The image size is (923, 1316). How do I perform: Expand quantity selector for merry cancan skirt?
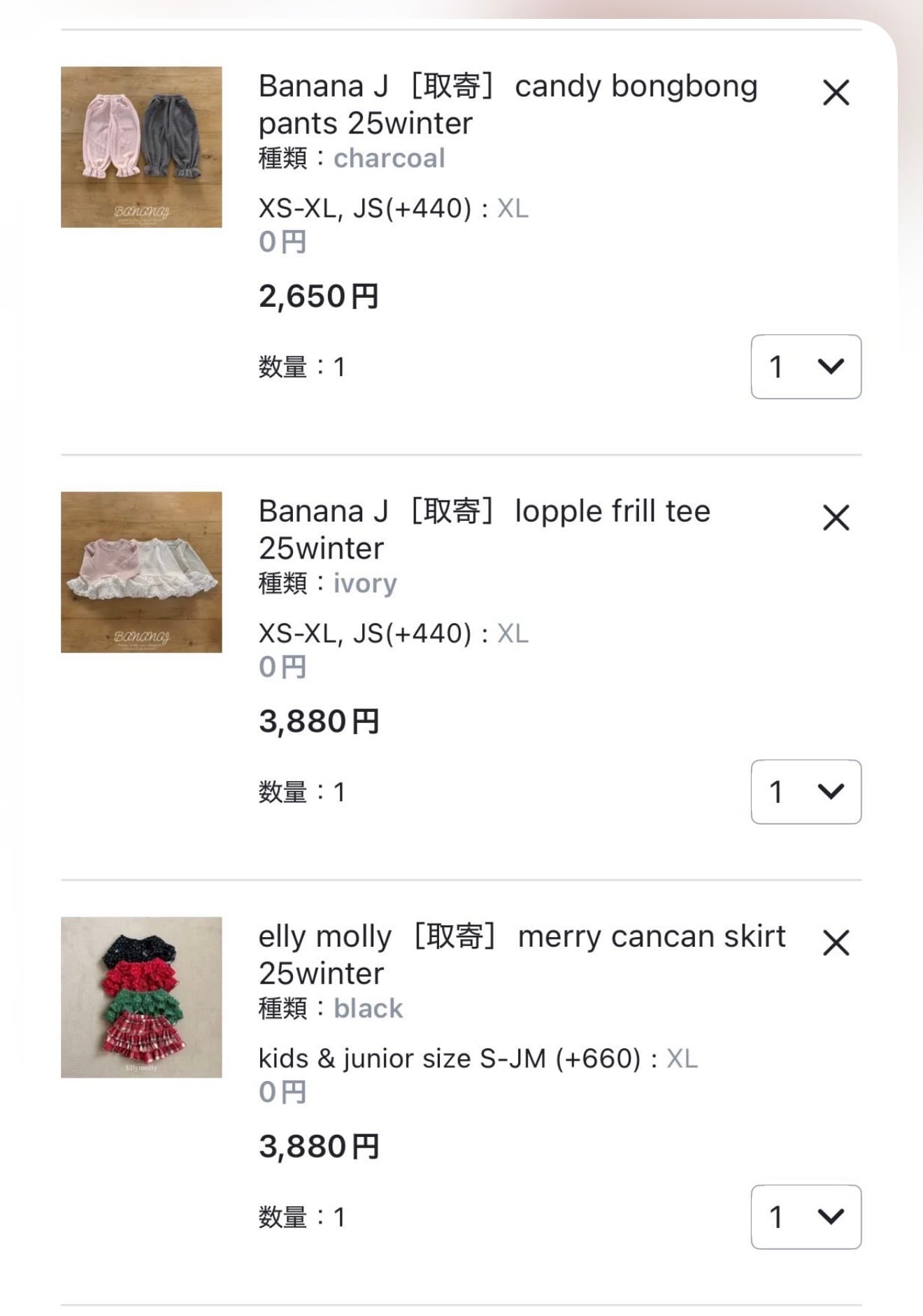point(806,1217)
